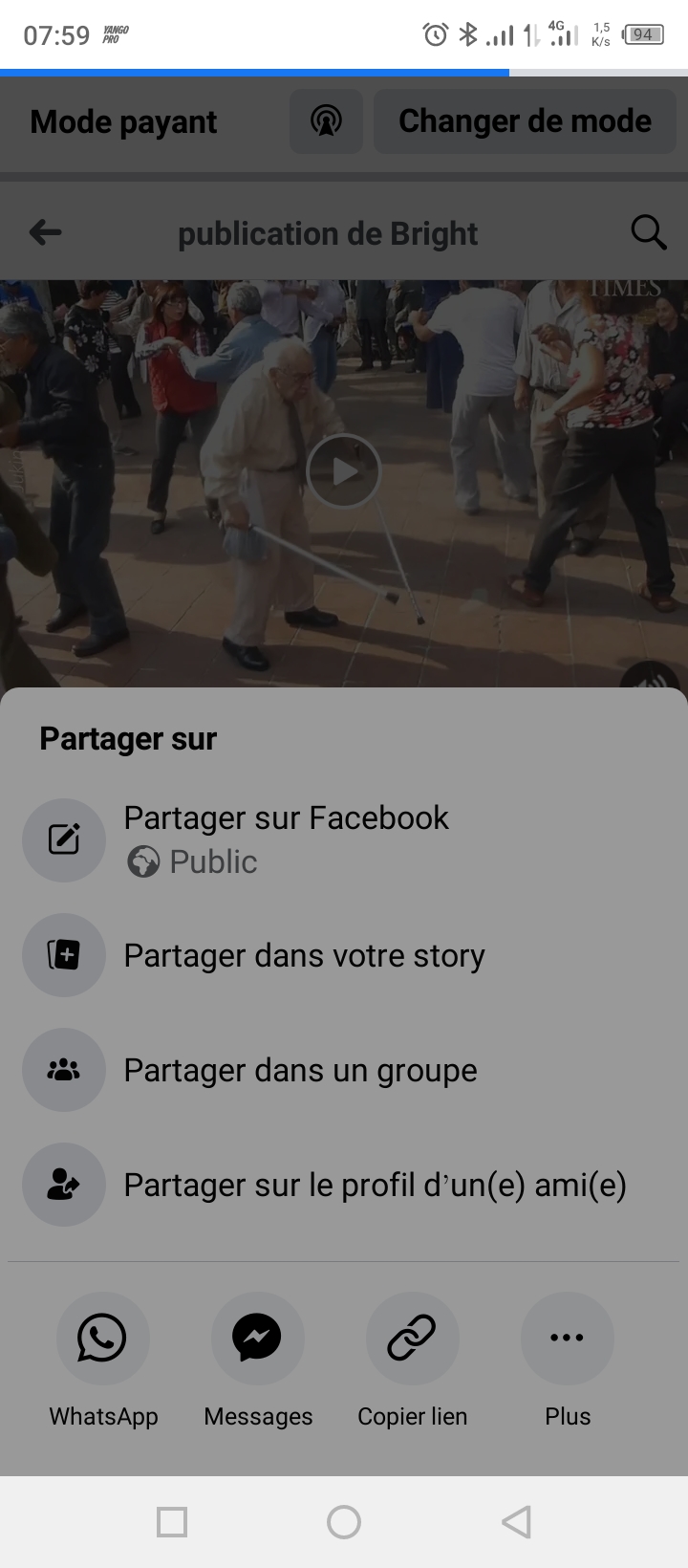Open the search magnifier icon

pos(648,232)
